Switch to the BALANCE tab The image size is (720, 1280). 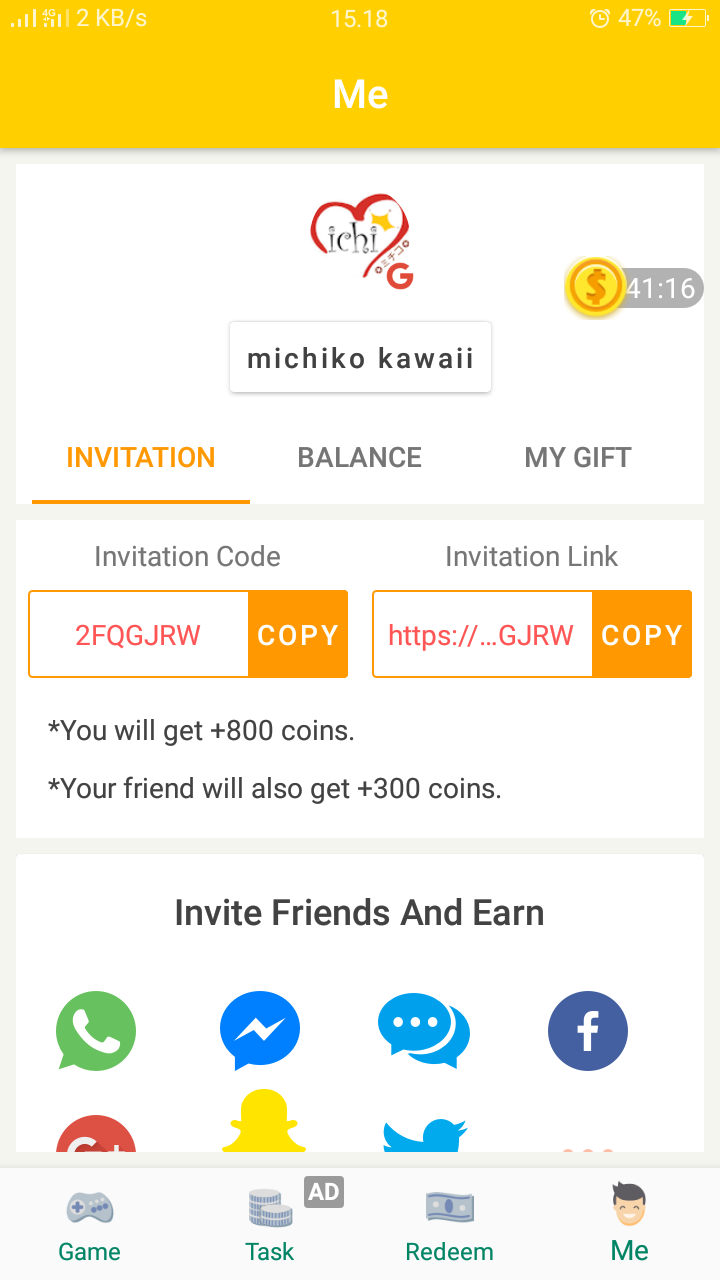point(360,458)
